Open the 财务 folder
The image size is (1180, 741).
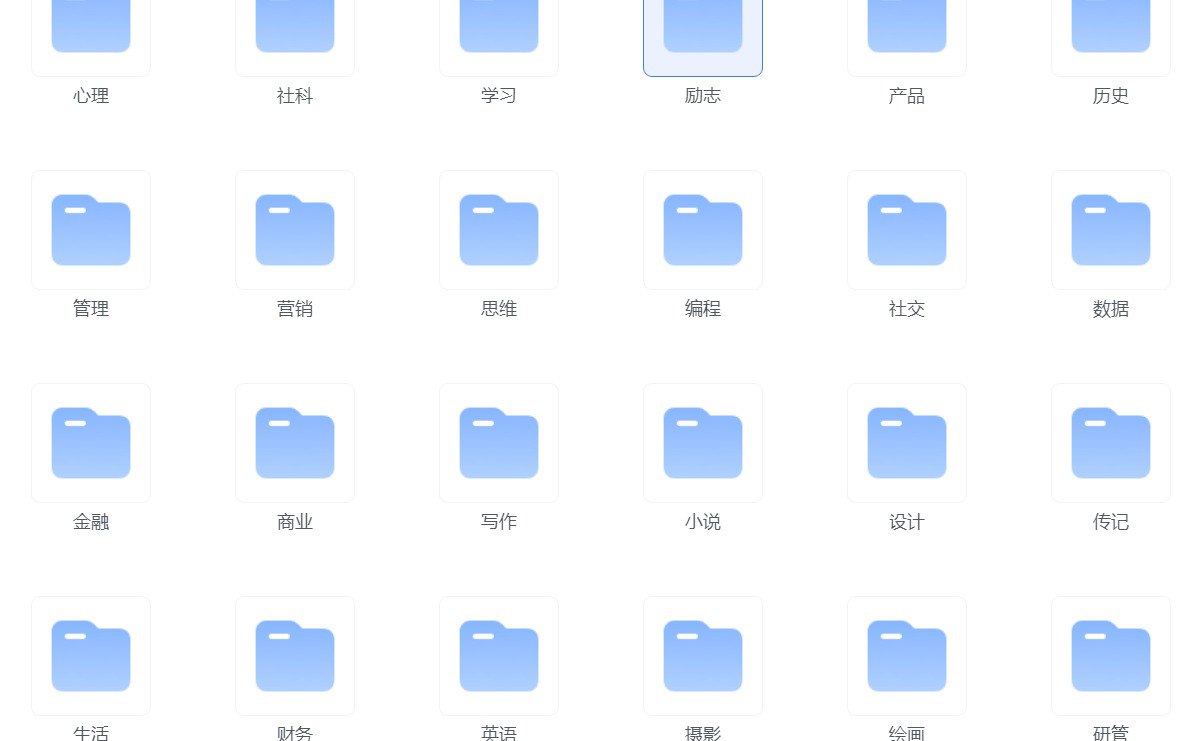295,656
